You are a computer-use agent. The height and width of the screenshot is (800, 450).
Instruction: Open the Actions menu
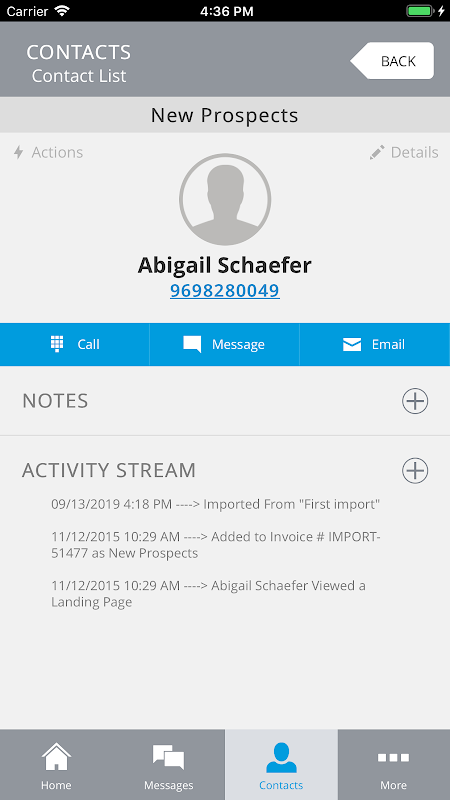click(48, 152)
